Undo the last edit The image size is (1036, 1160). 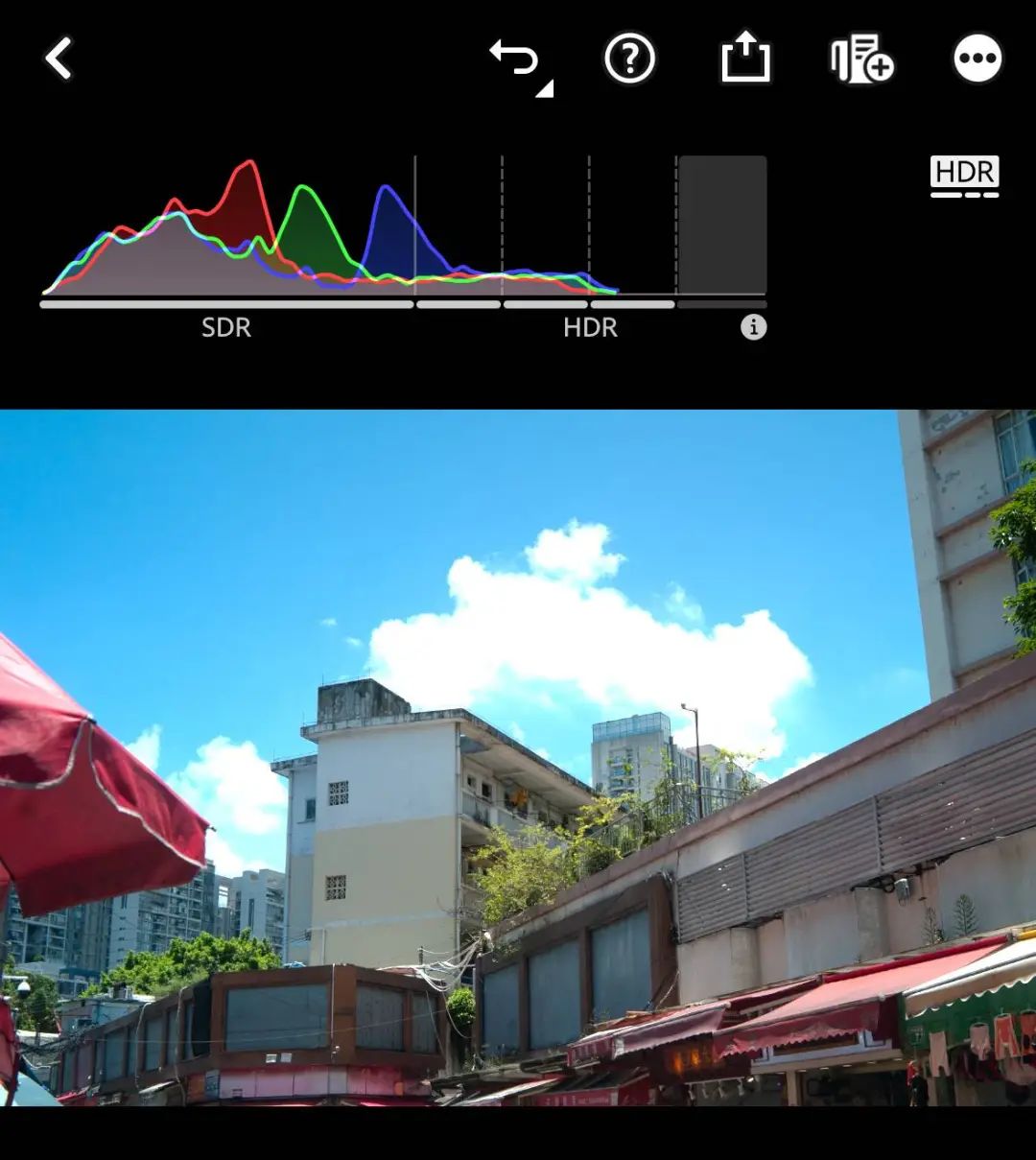(516, 59)
